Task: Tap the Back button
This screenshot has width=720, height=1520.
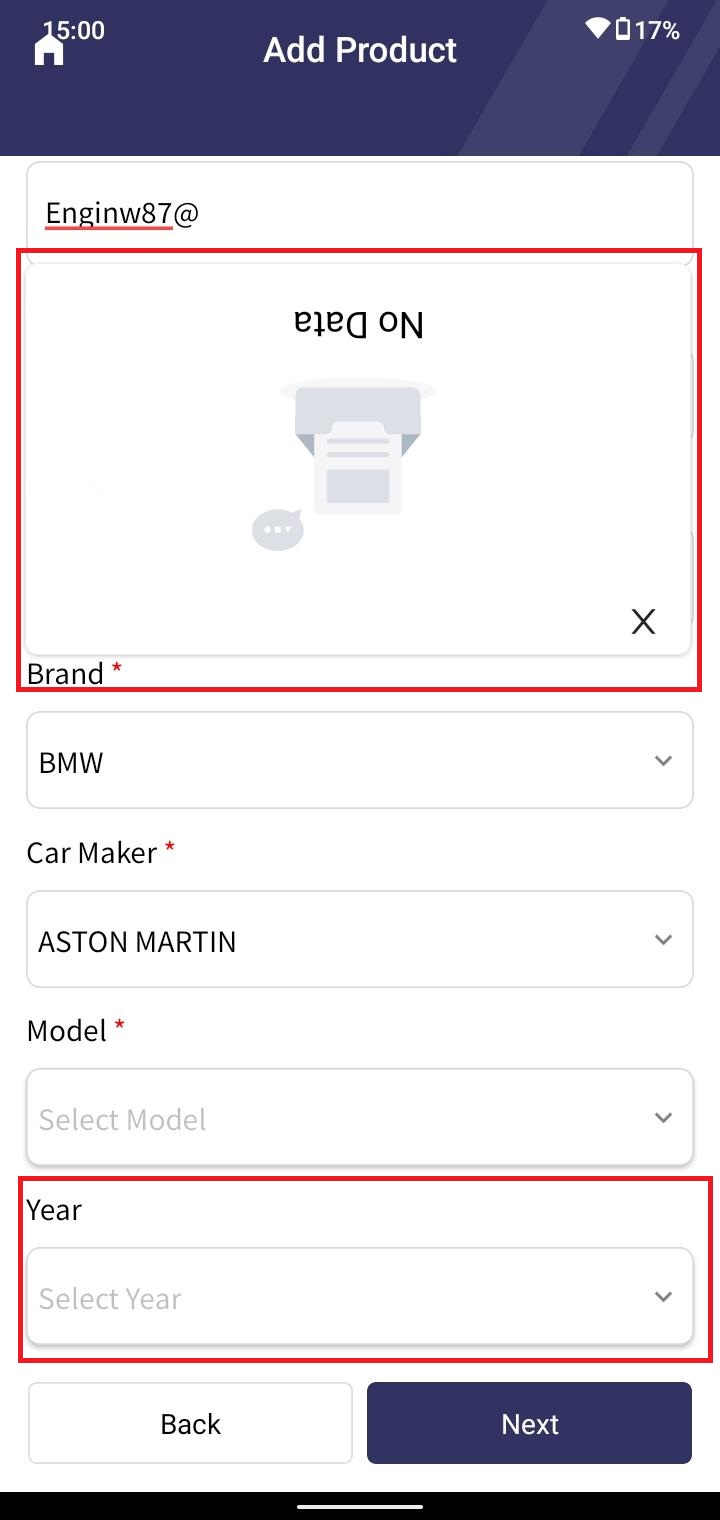Action: [x=190, y=1423]
